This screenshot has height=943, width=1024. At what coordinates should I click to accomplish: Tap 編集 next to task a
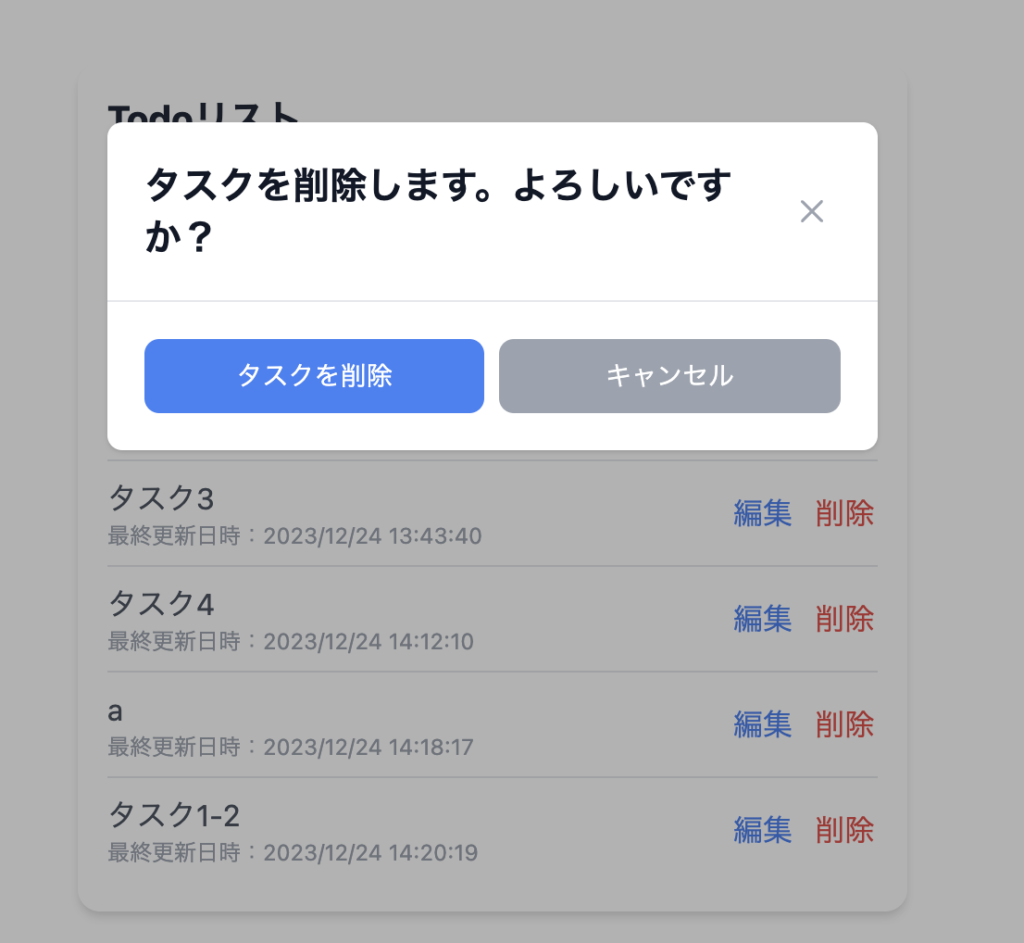click(762, 724)
